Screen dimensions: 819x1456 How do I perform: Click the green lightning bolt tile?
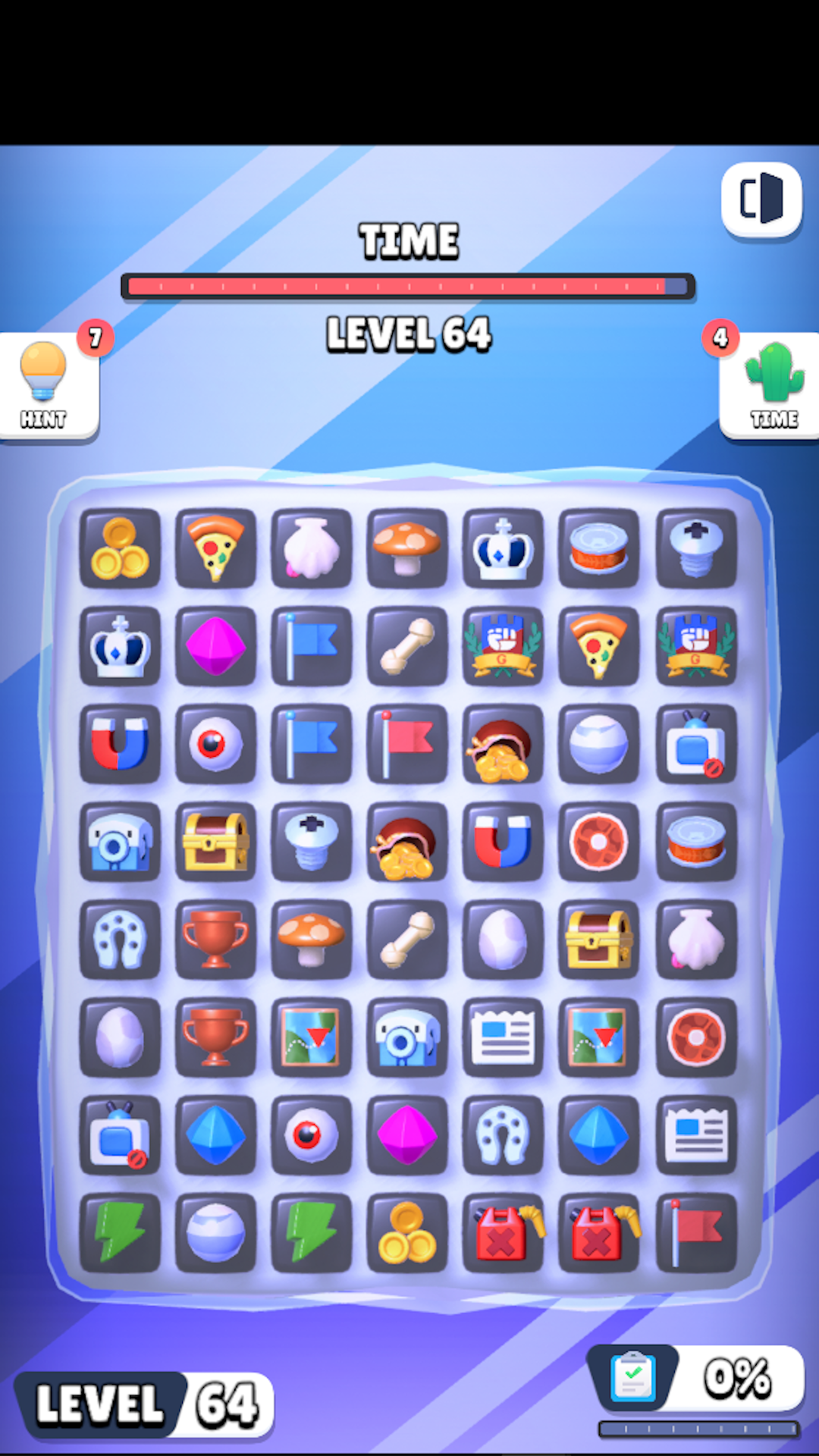point(120,1233)
